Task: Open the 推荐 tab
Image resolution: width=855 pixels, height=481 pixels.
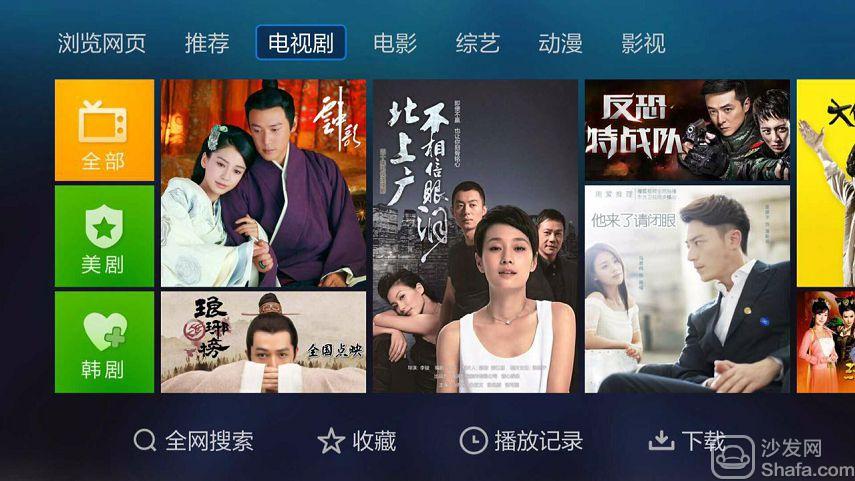Action: (x=207, y=43)
